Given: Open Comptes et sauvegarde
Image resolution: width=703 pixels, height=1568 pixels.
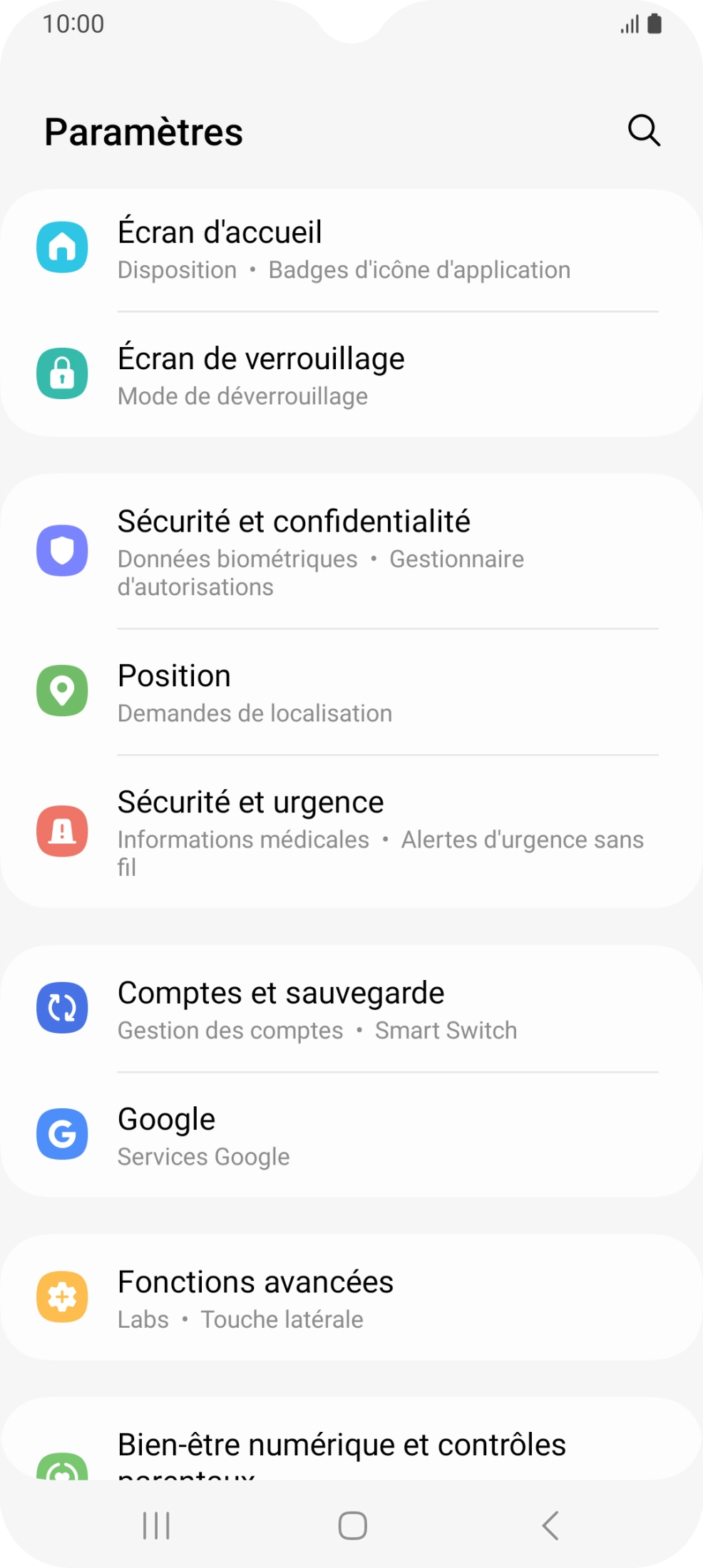Looking at the screenshot, I should coord(351,1009).
